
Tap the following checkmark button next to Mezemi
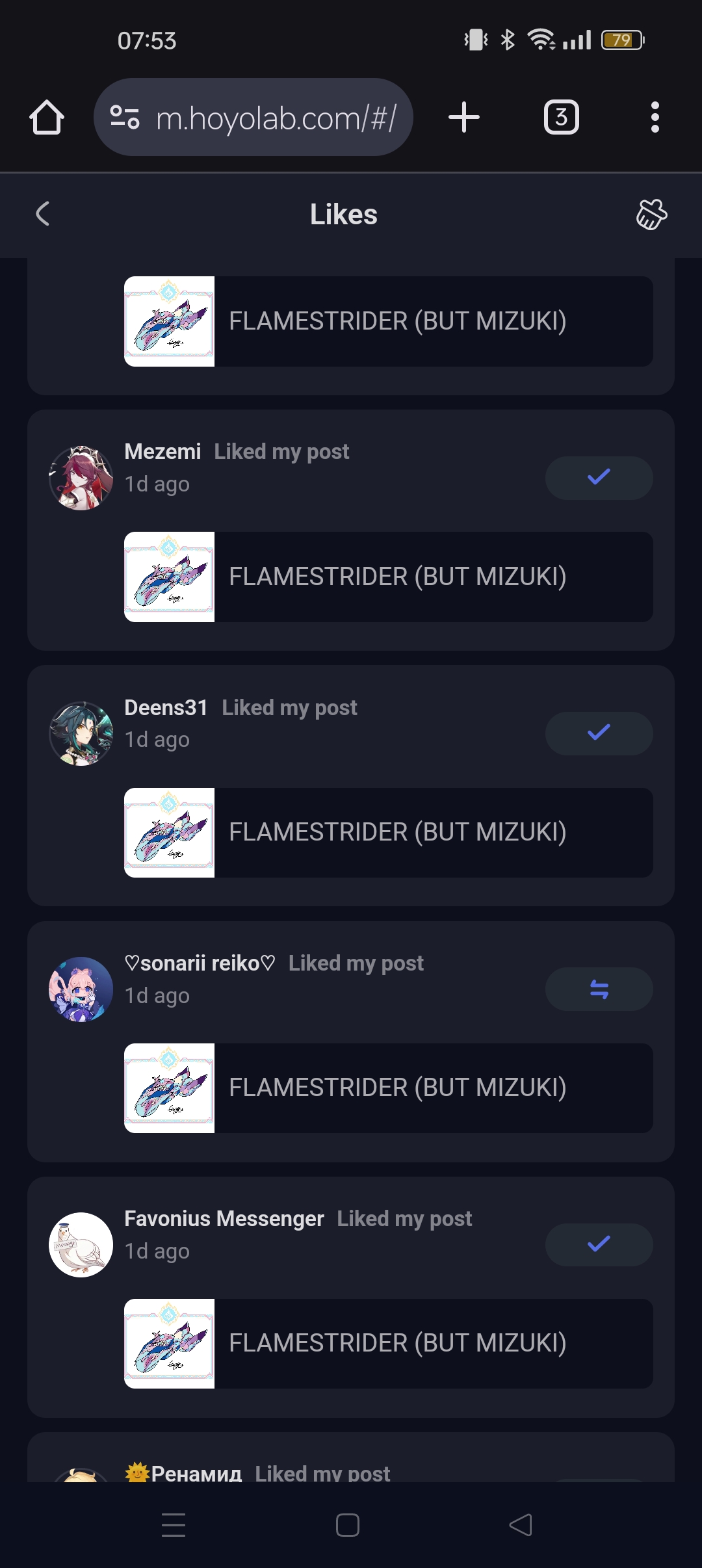click(599, 478)
